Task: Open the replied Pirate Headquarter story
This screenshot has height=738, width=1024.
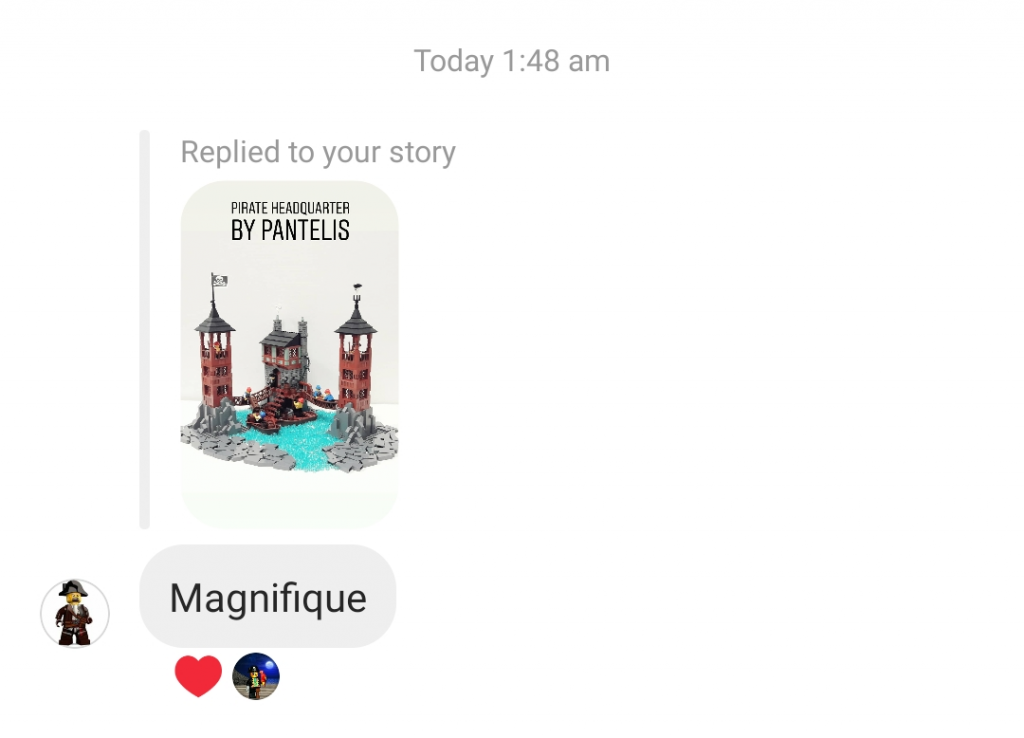Action: [x=289, y=353]
